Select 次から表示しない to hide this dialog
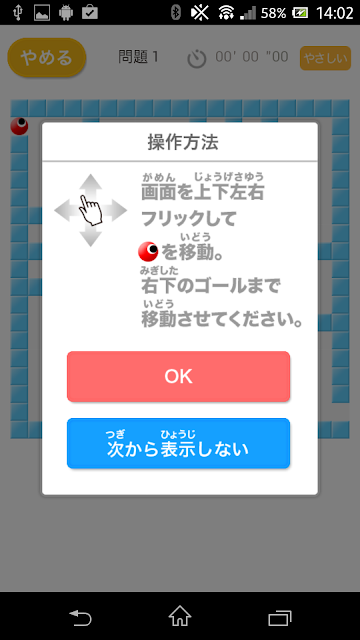The width and height of the screenshot is (360, 640). (178, 443)
